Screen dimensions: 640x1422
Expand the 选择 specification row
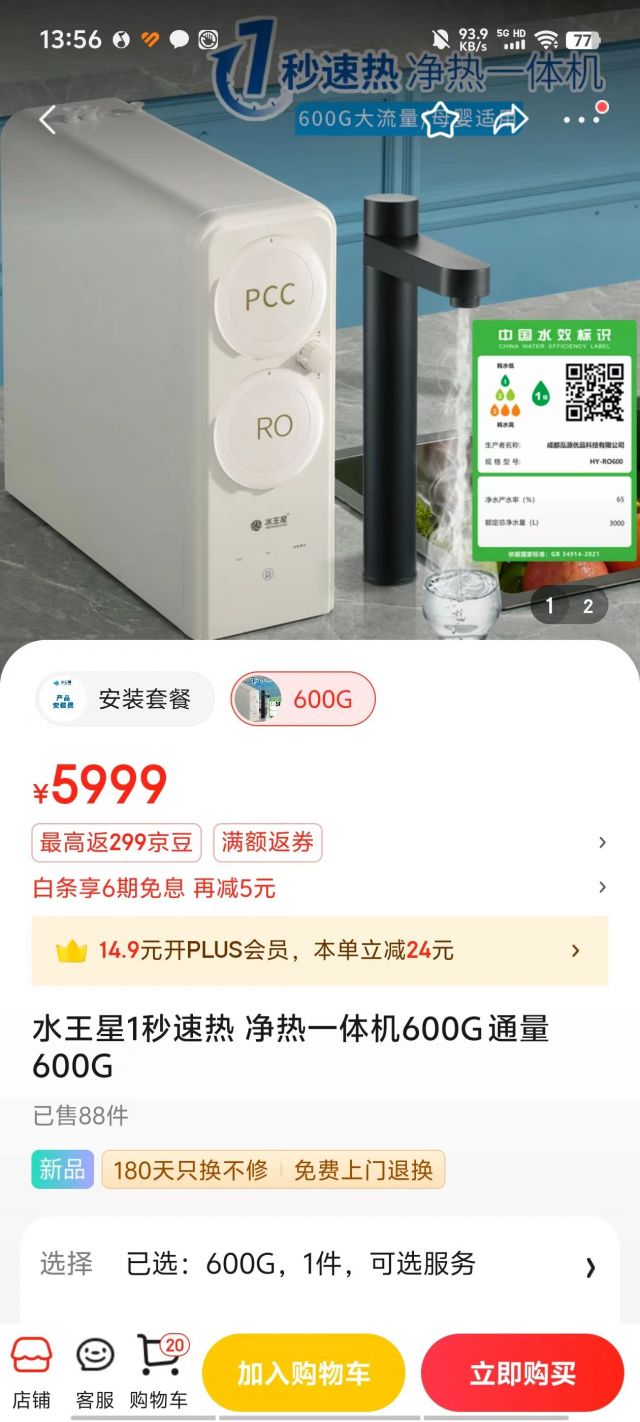(x=320, y=1264)
